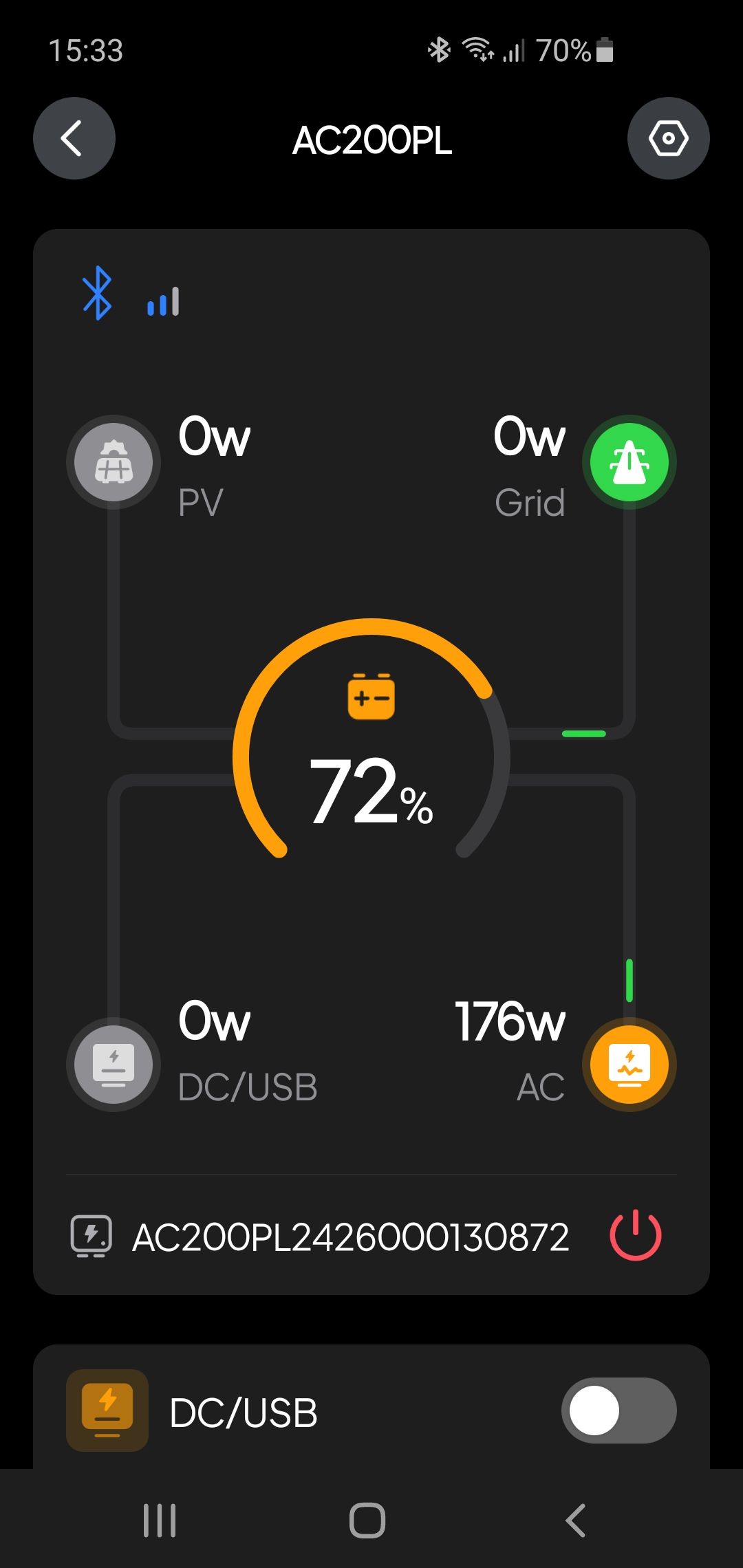
Task: Open the orange AC output icon
Action: tap(629, 1065)
